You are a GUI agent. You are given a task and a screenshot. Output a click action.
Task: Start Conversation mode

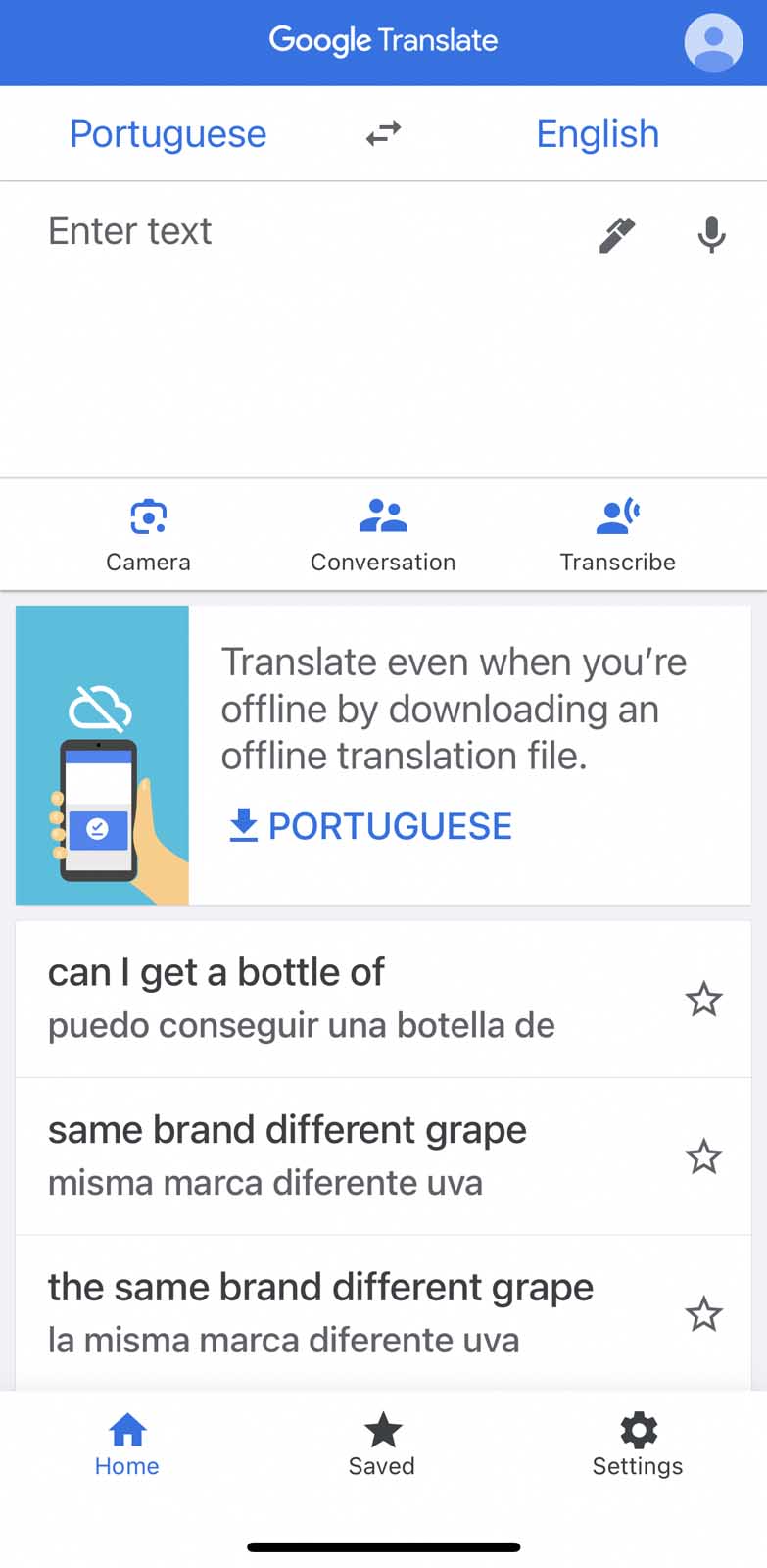coord(383,534)
